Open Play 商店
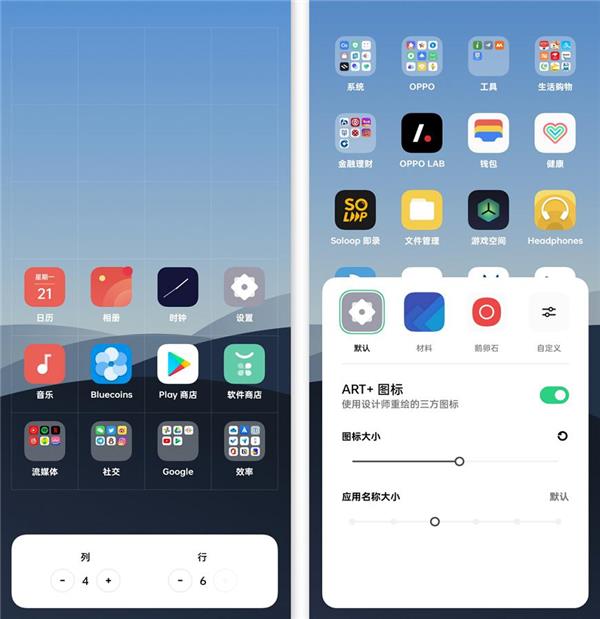Screen dimensions: 600x619 click(178, 364)
